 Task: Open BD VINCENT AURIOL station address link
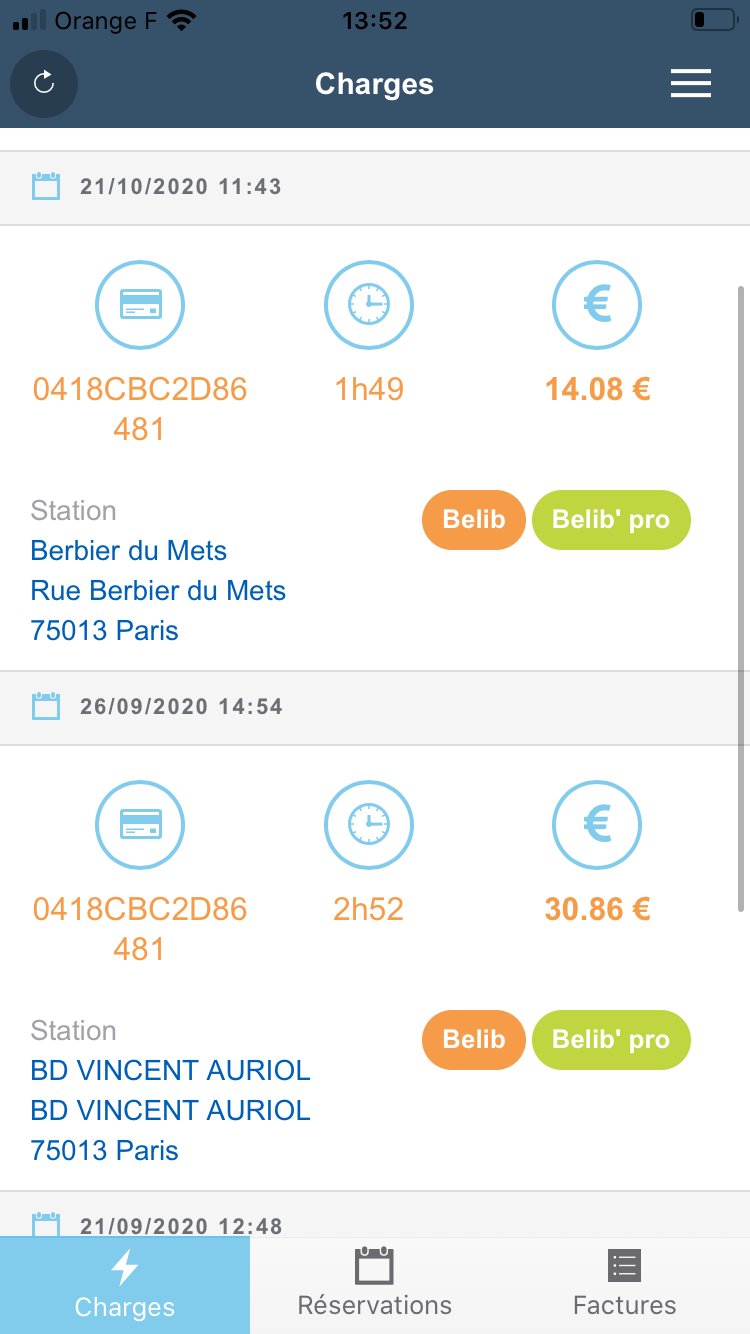pos(170,1111)
